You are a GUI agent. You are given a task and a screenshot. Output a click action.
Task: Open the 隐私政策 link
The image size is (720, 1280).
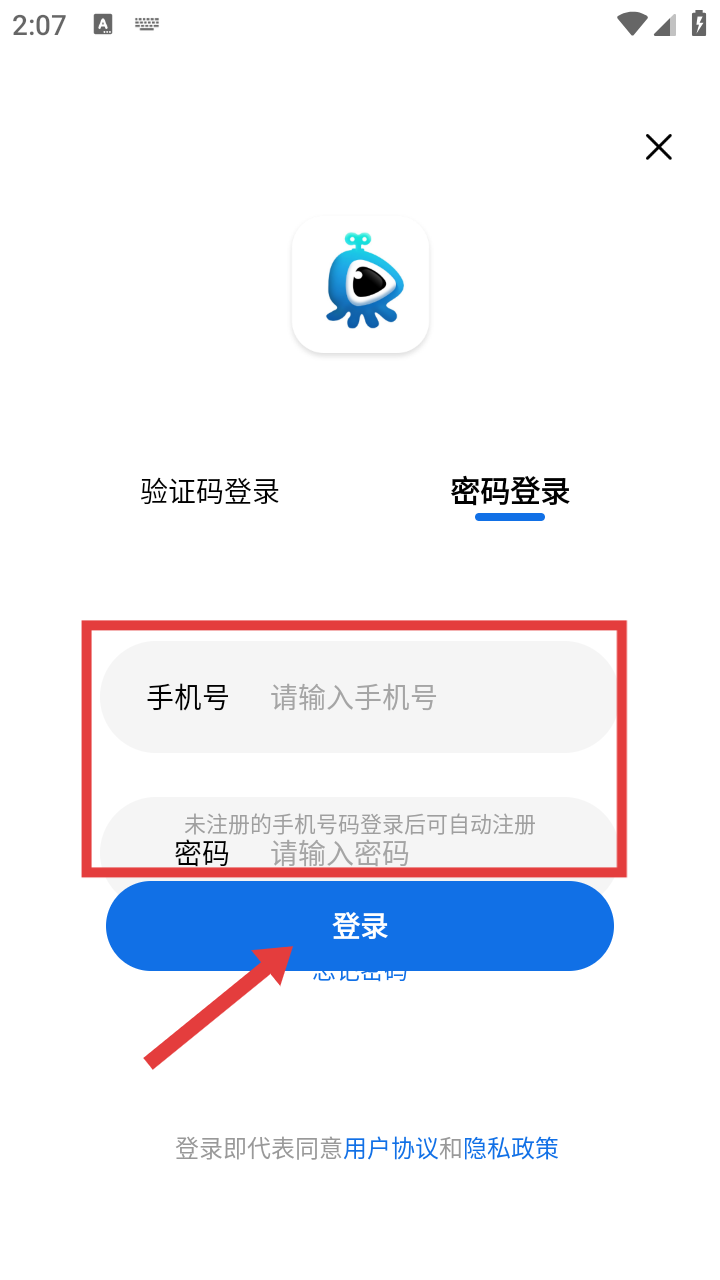point(511,1148)
